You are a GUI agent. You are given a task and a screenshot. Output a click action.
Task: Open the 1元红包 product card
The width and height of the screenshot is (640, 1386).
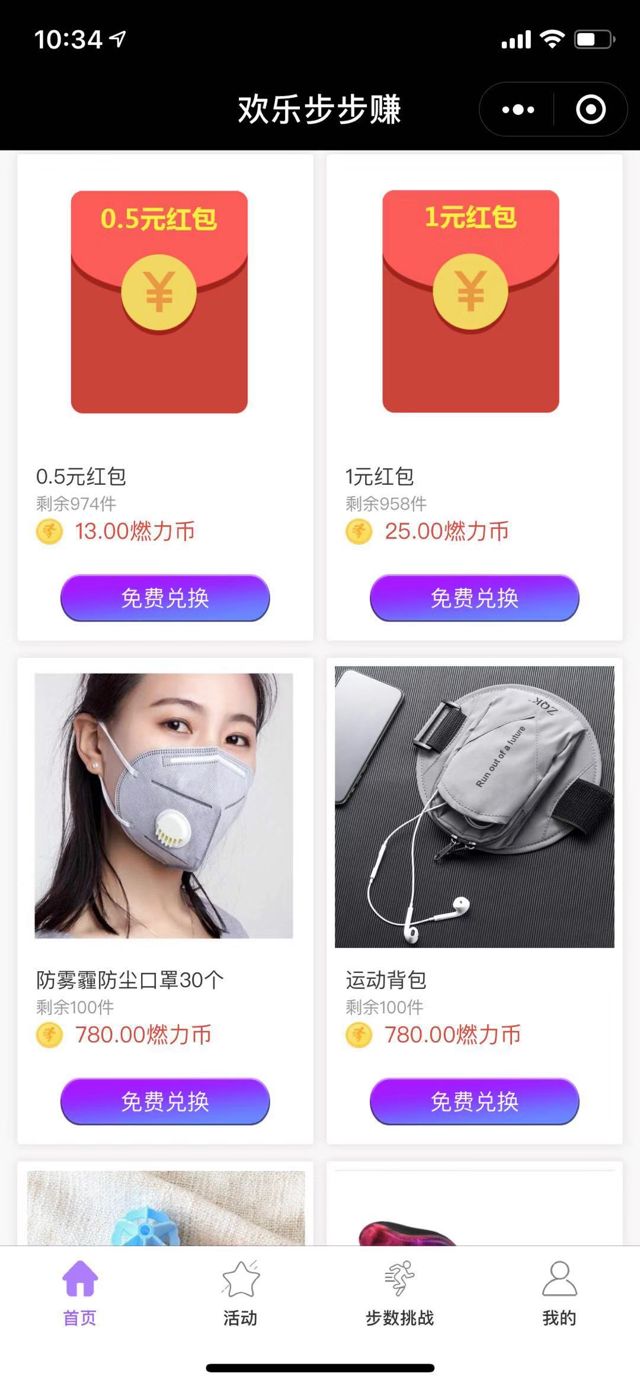470,302
